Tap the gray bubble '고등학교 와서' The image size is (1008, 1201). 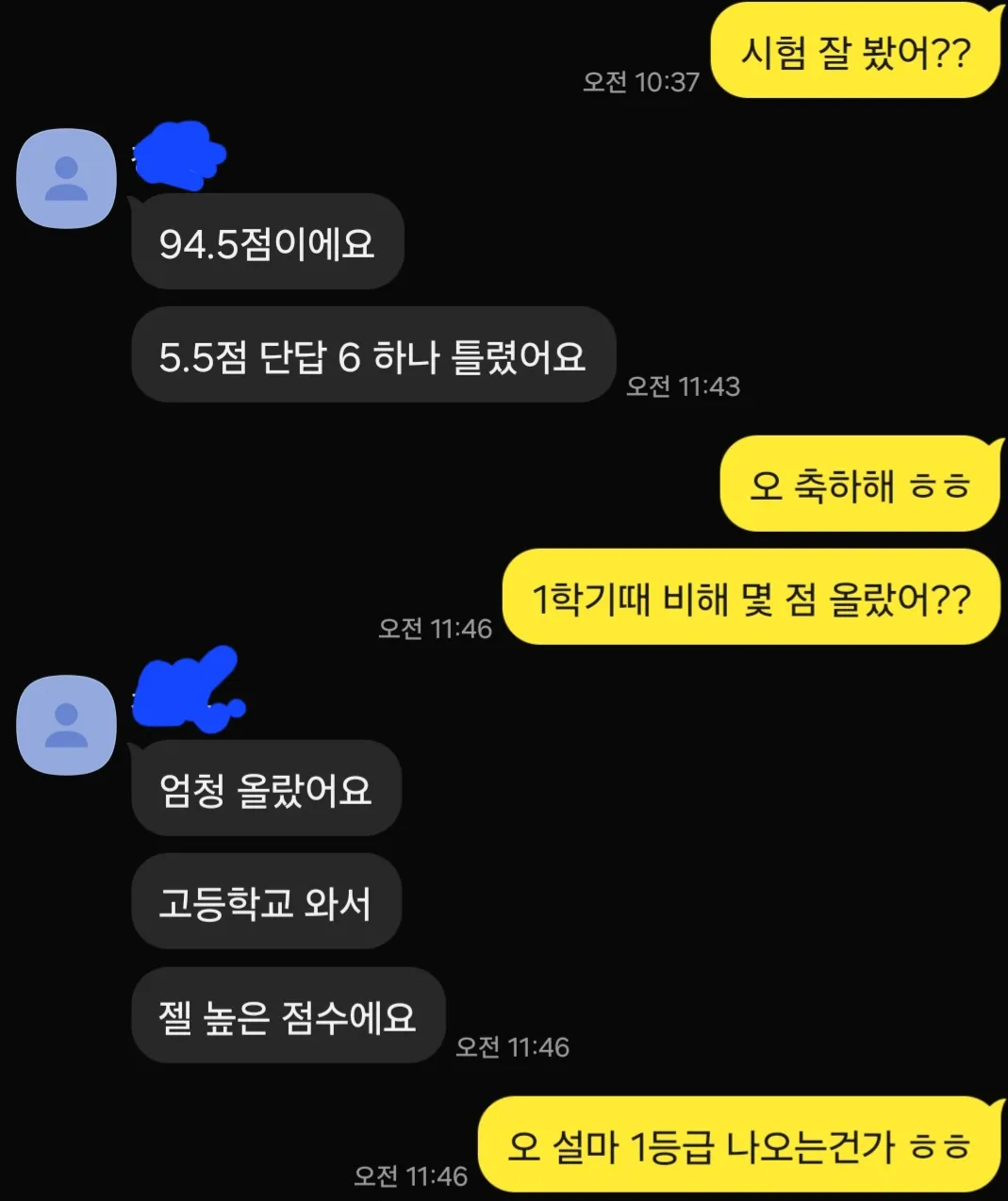267,901
